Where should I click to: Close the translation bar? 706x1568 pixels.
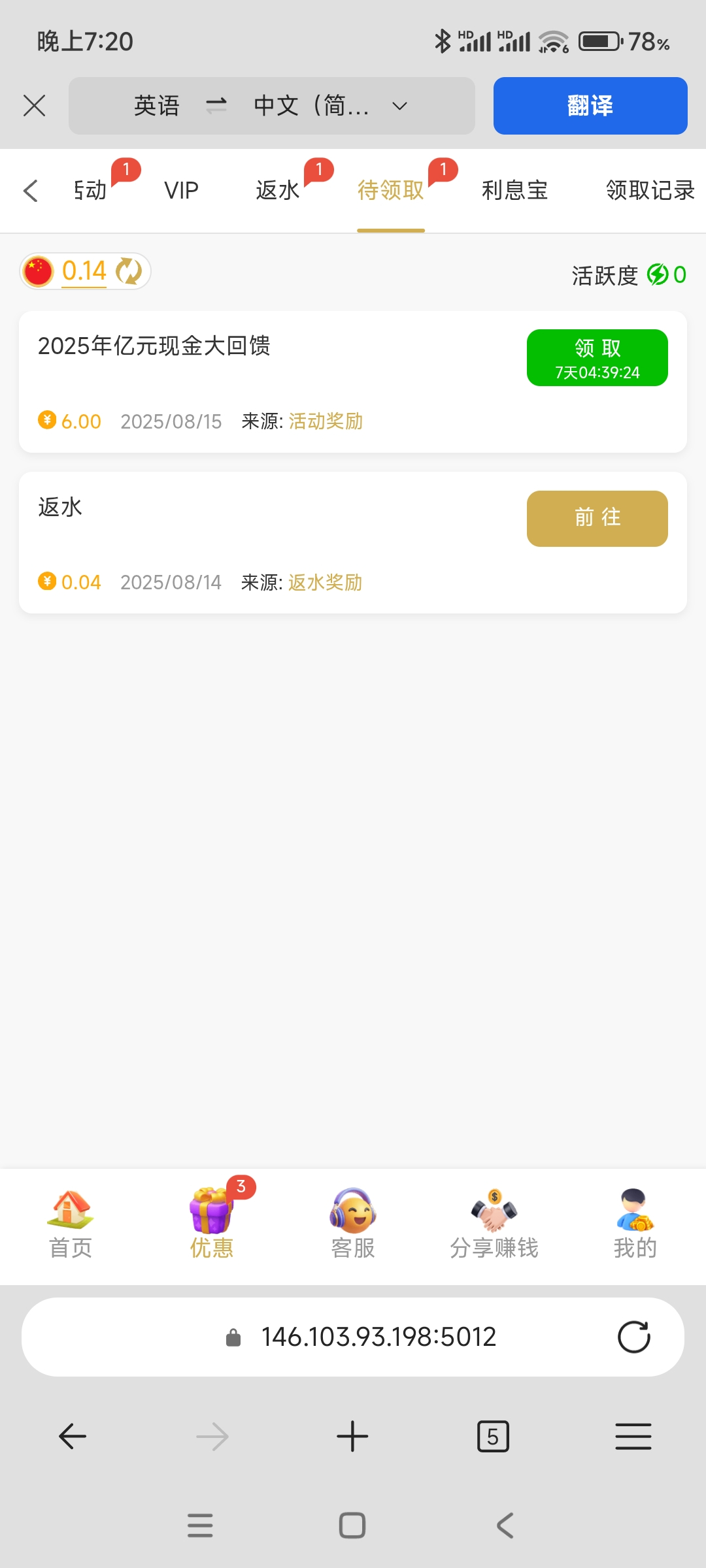(x=34, y=105)
